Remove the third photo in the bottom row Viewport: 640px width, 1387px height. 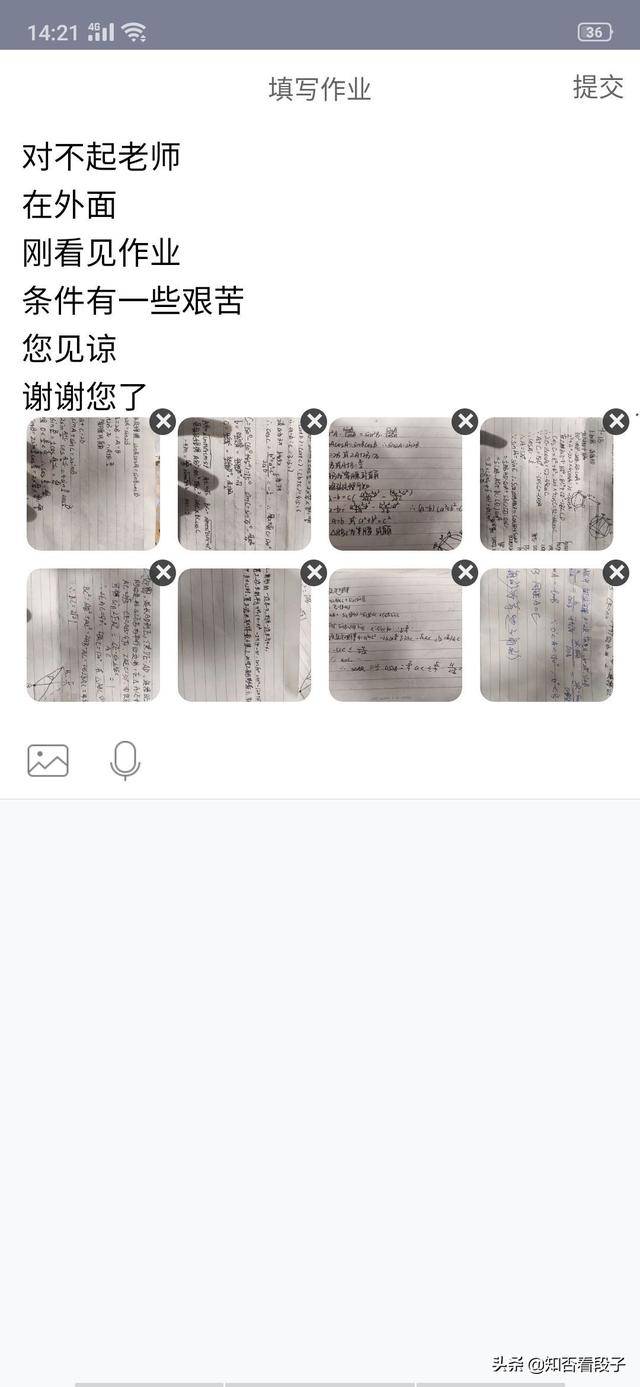465,573
